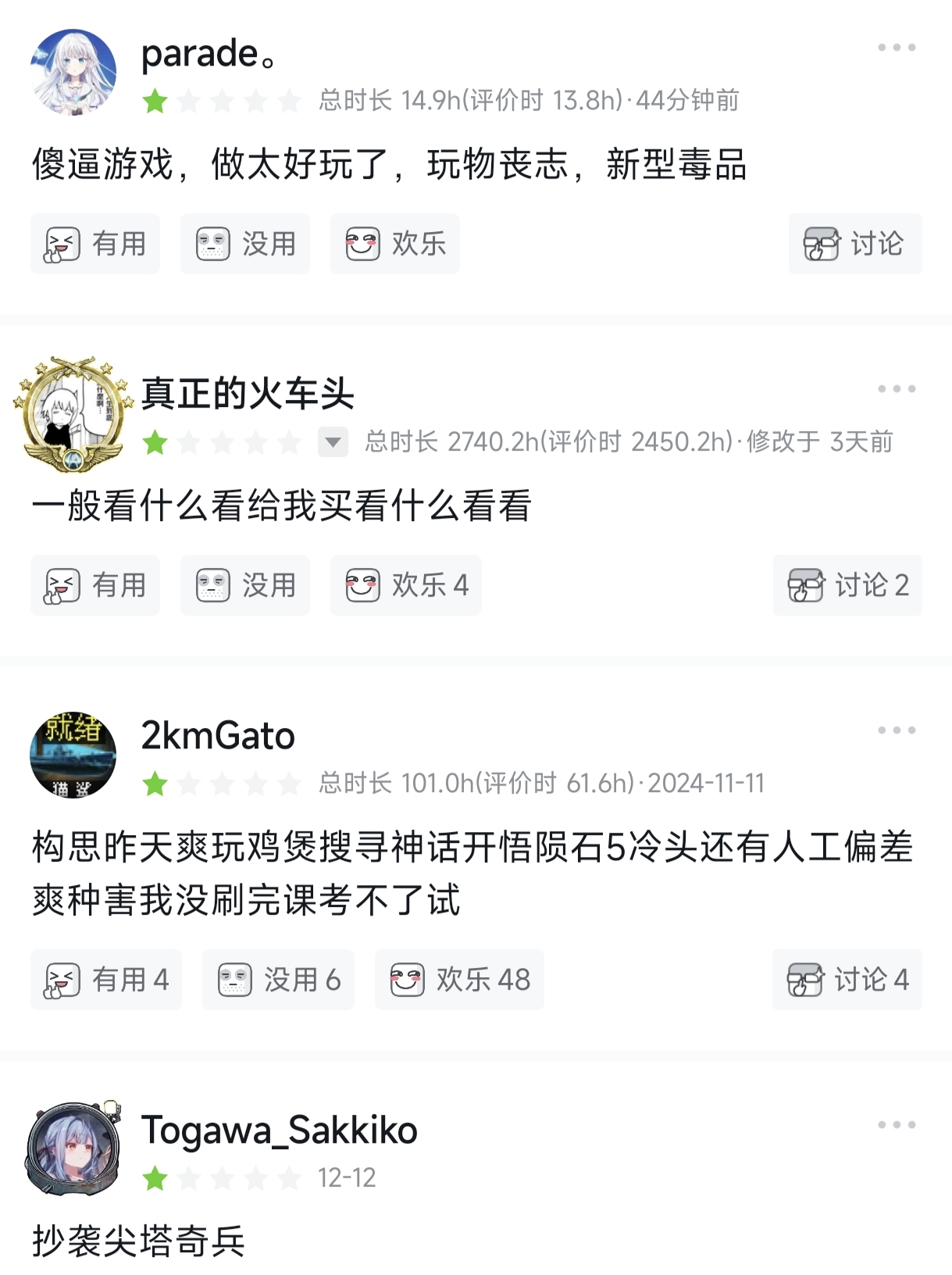Mark 真正的火车头's review as 有用

tap(95, 585)
